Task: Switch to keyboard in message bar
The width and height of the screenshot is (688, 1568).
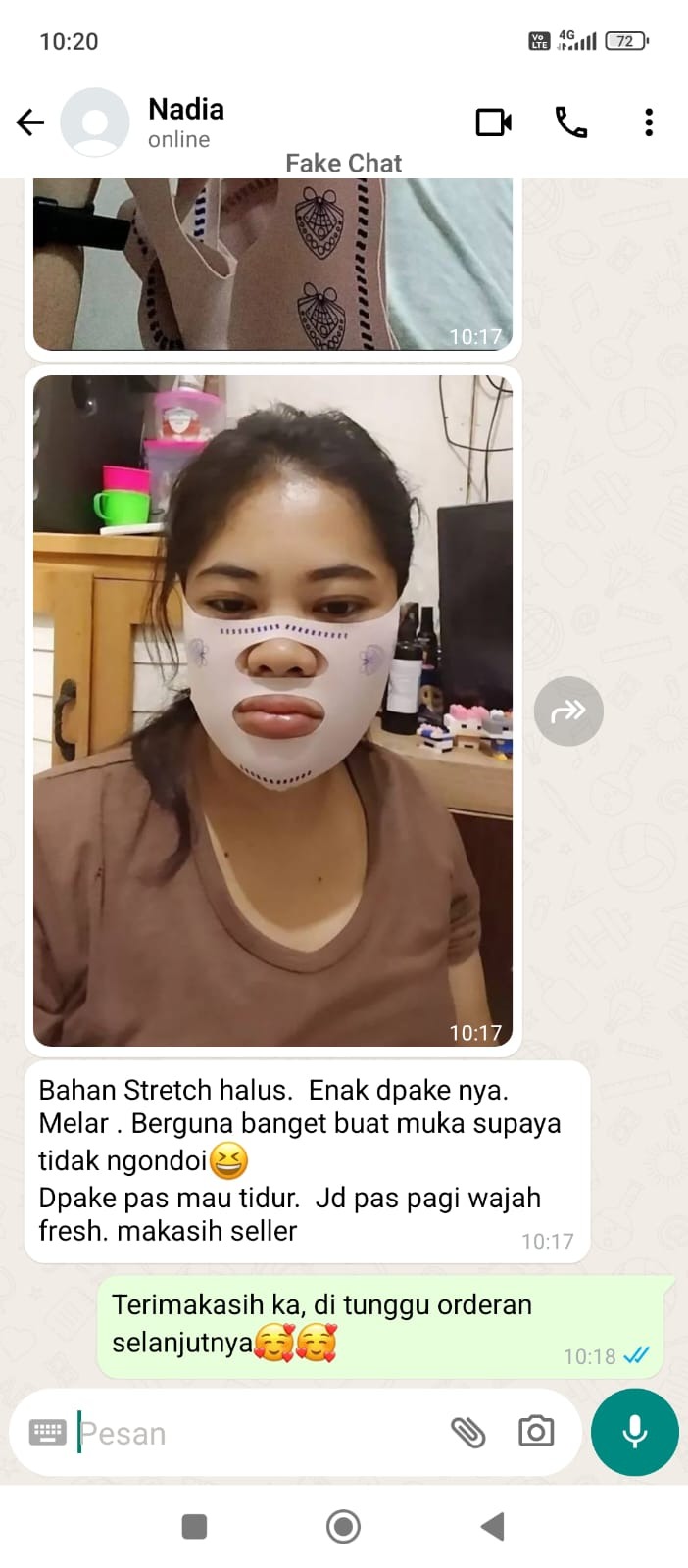Action: tap(47, 1433)
